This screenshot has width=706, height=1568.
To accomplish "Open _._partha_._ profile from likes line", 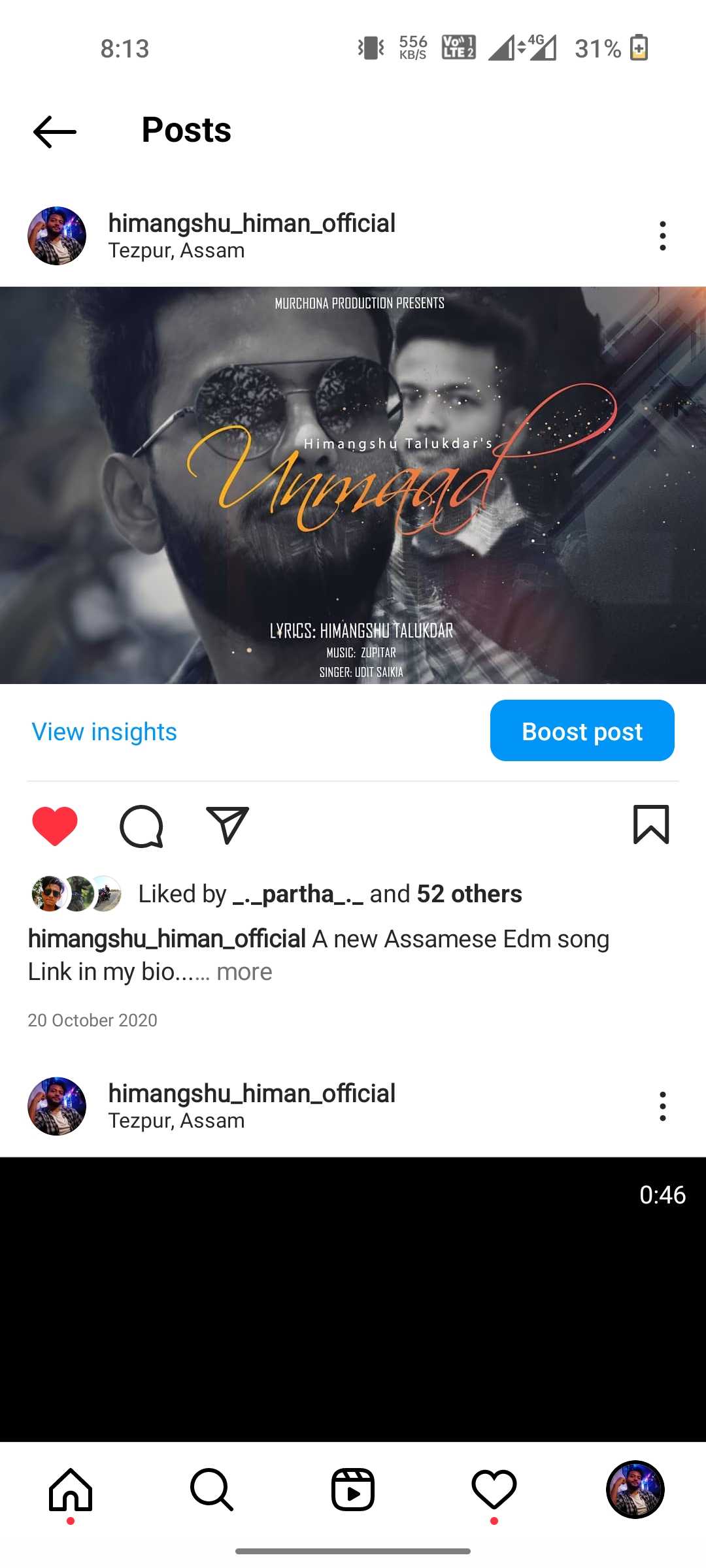I will click(297, 894).
